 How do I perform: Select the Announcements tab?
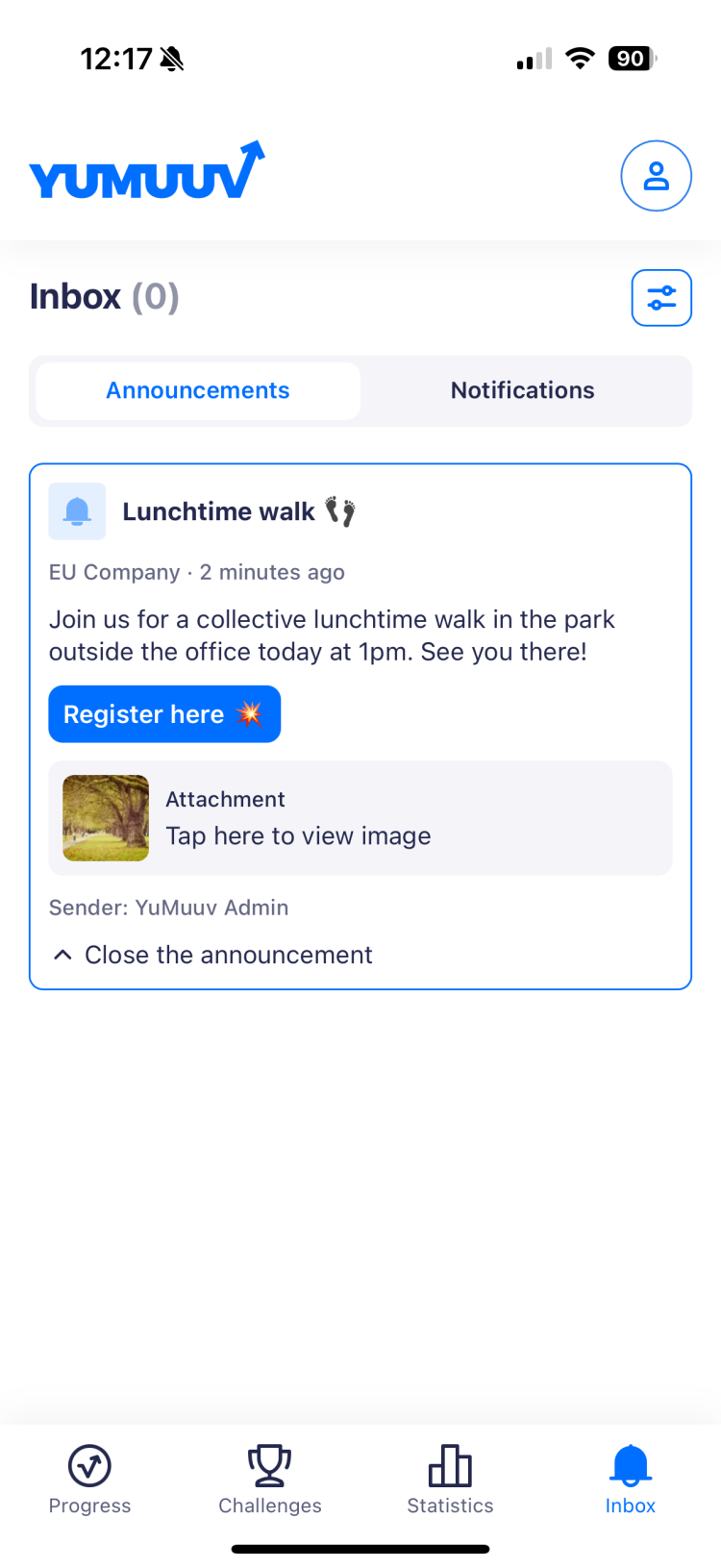pyautogui.click(x=198, y=390)
